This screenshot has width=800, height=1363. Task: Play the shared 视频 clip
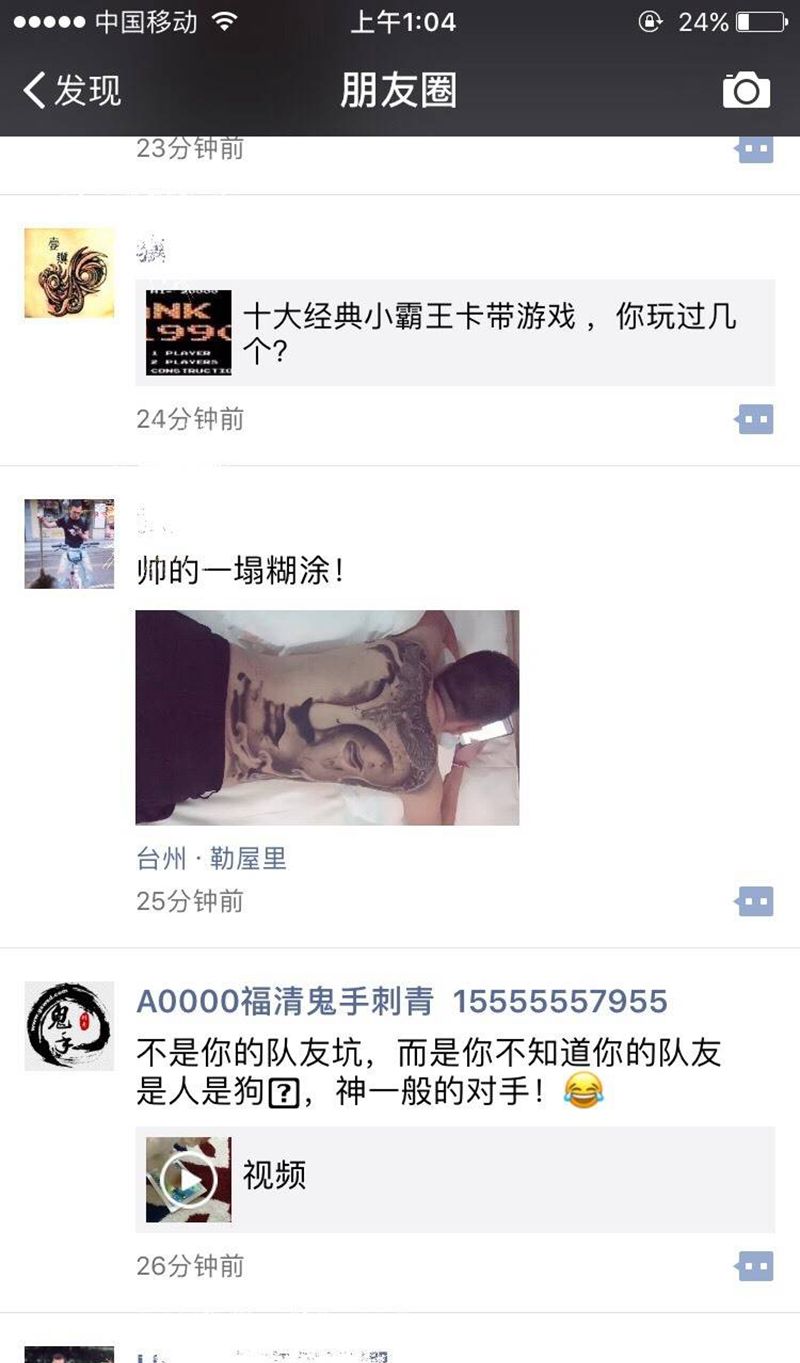pos(189,1179)
